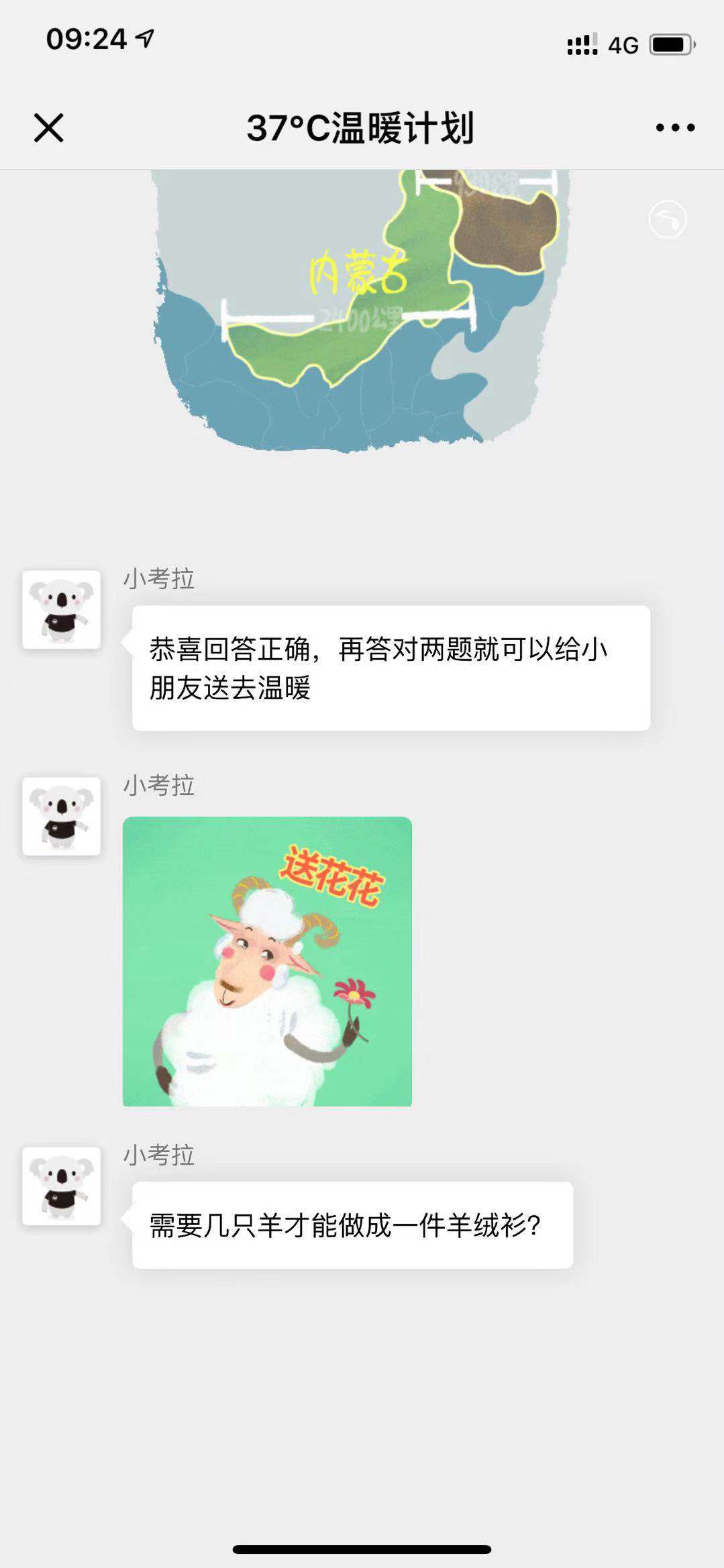Image resolution: width=724 pixels, height=1568 pixels.
Task: Tap the circular icon beside the map
Action: coord(668,219)
